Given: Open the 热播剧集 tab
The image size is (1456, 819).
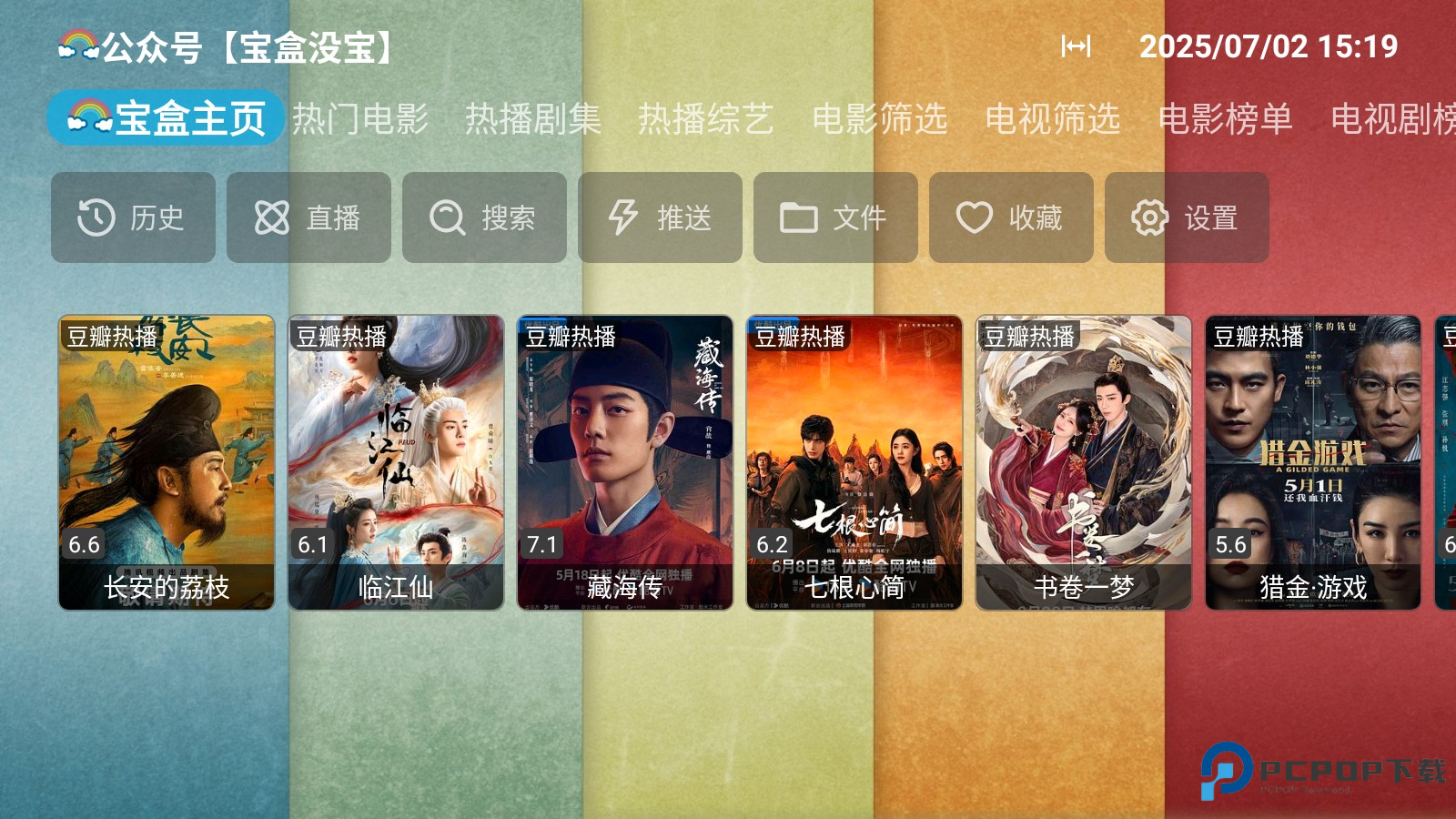Looking at the screenshot, I should coord(533,119).
